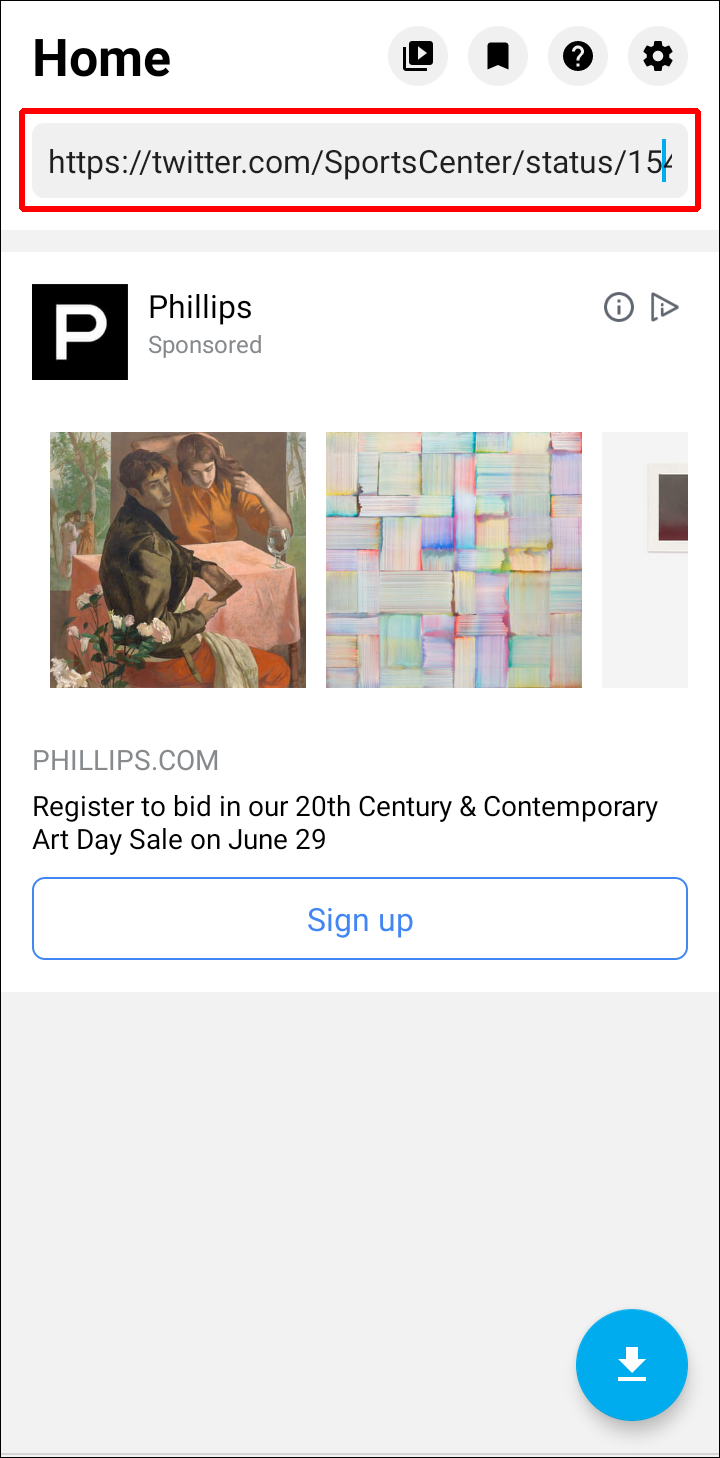
Task: Open the Phillips advertiser logo
Action: point(80,332)
